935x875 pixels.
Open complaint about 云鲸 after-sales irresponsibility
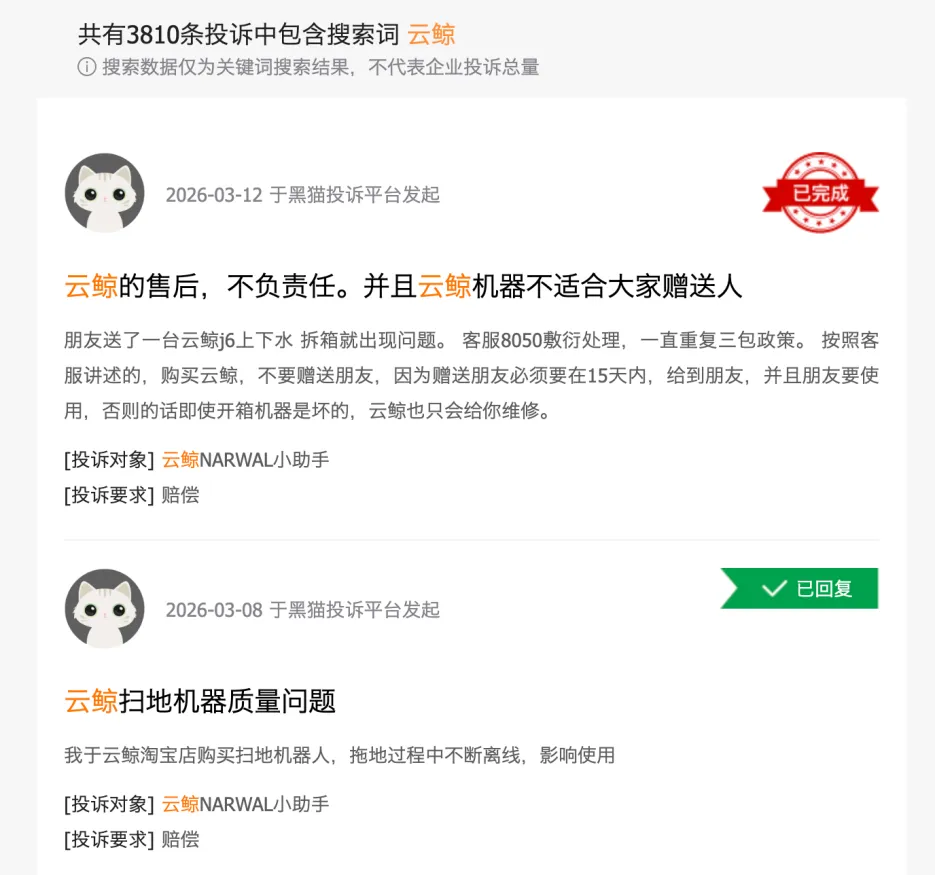point(403,287)
